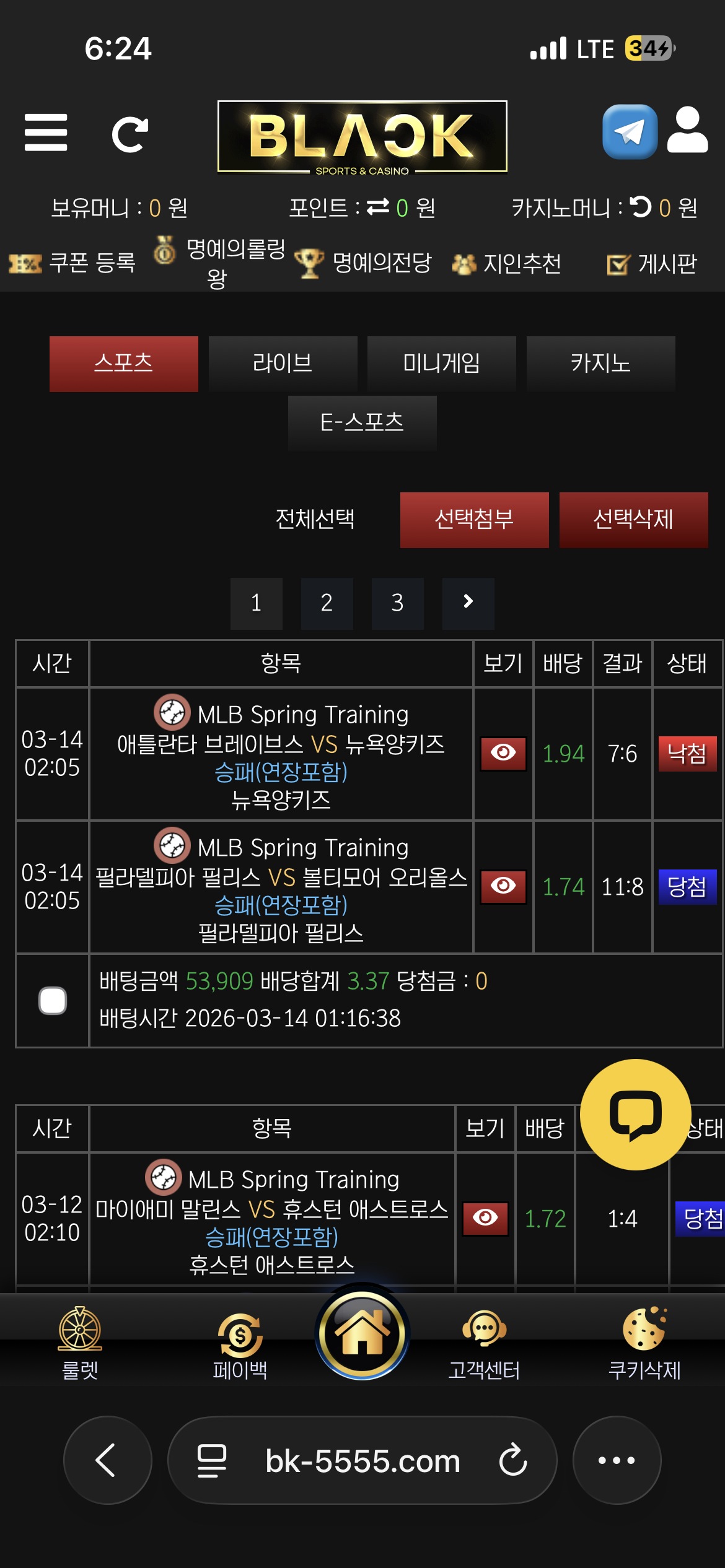Tap 전체선택 to select all bets
This screenshot has height=1568, width=725.
(315, 520)
